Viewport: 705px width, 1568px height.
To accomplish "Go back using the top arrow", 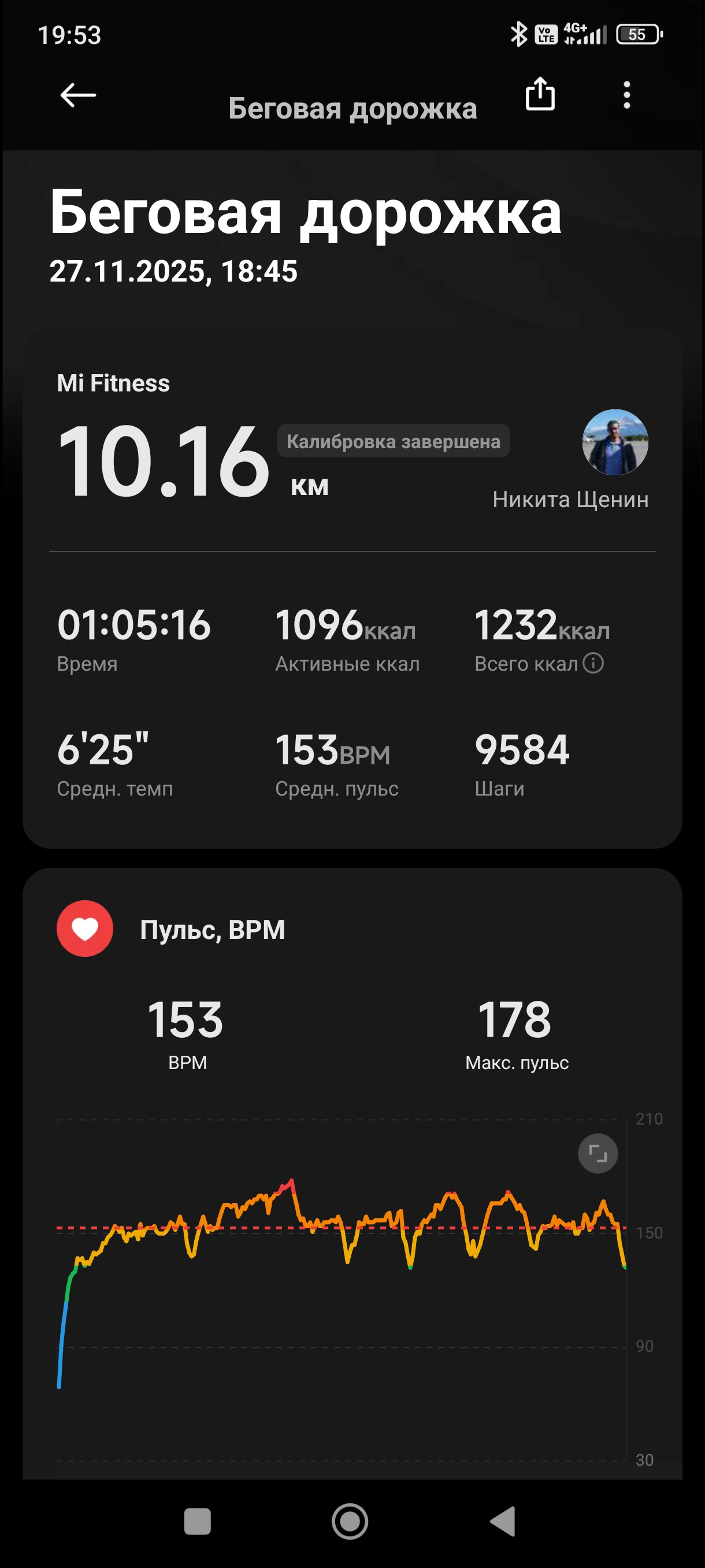I will pos(78,95).
